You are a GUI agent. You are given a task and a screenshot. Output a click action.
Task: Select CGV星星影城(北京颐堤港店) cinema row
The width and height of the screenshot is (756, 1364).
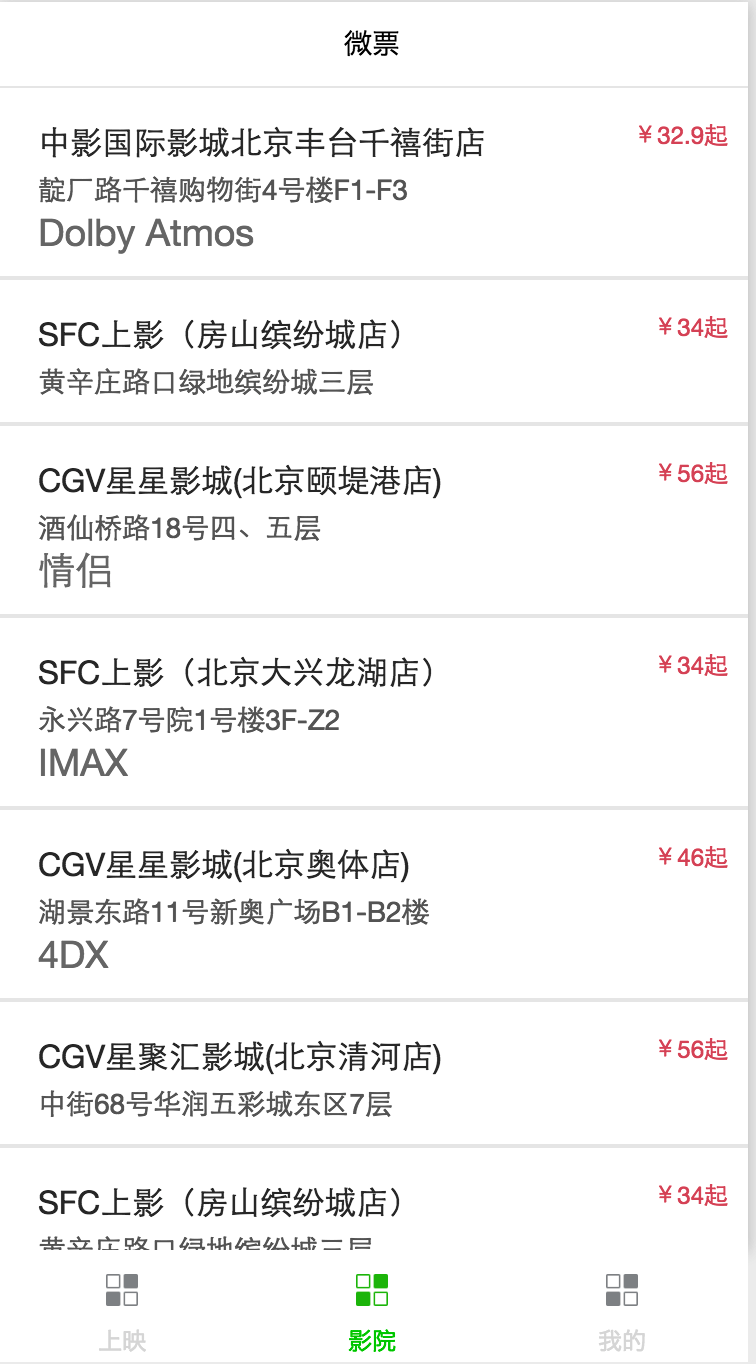[240, 481]
